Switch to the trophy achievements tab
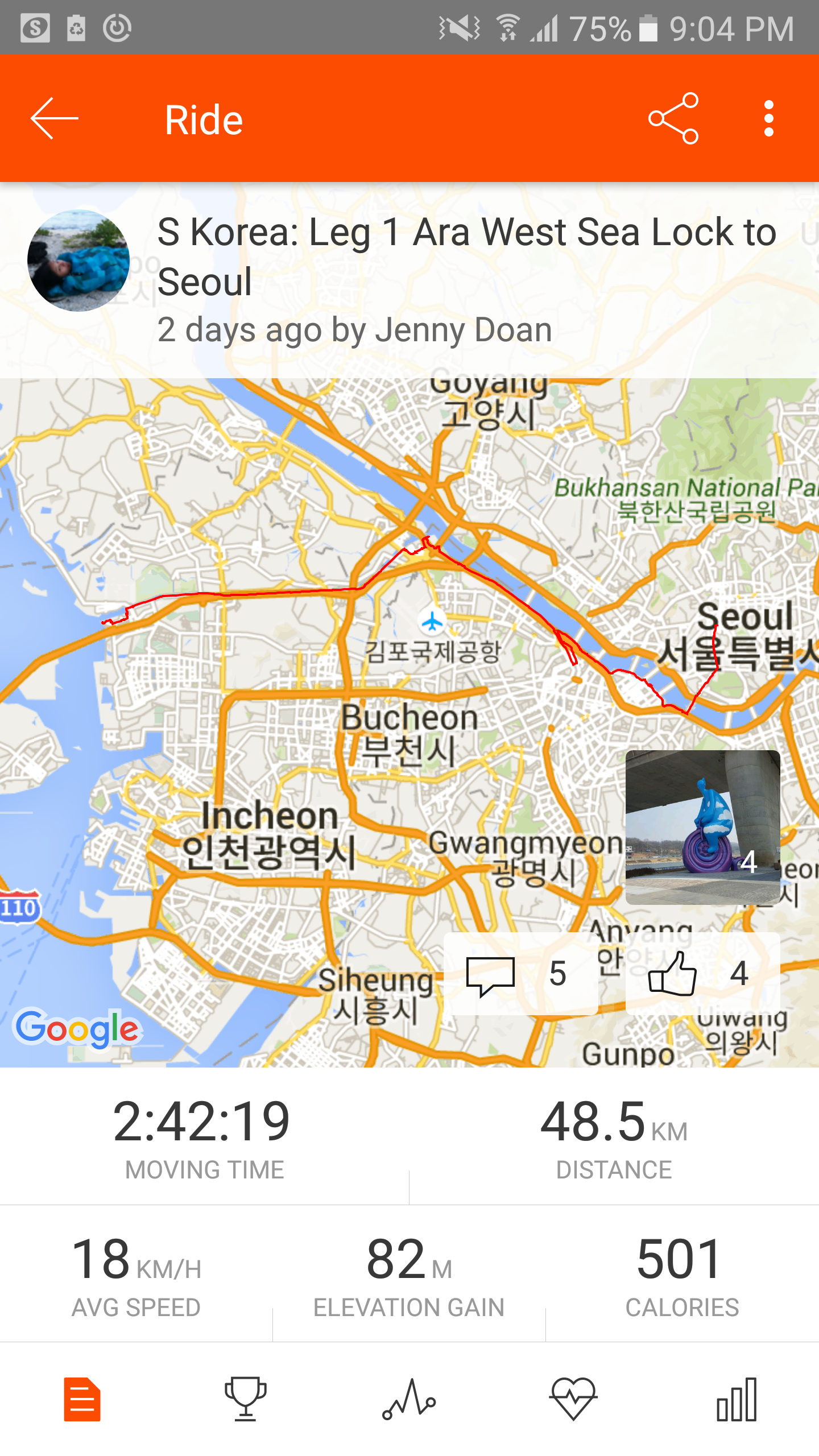The width and height of the screenshot is (819, 1456). 246,1399
